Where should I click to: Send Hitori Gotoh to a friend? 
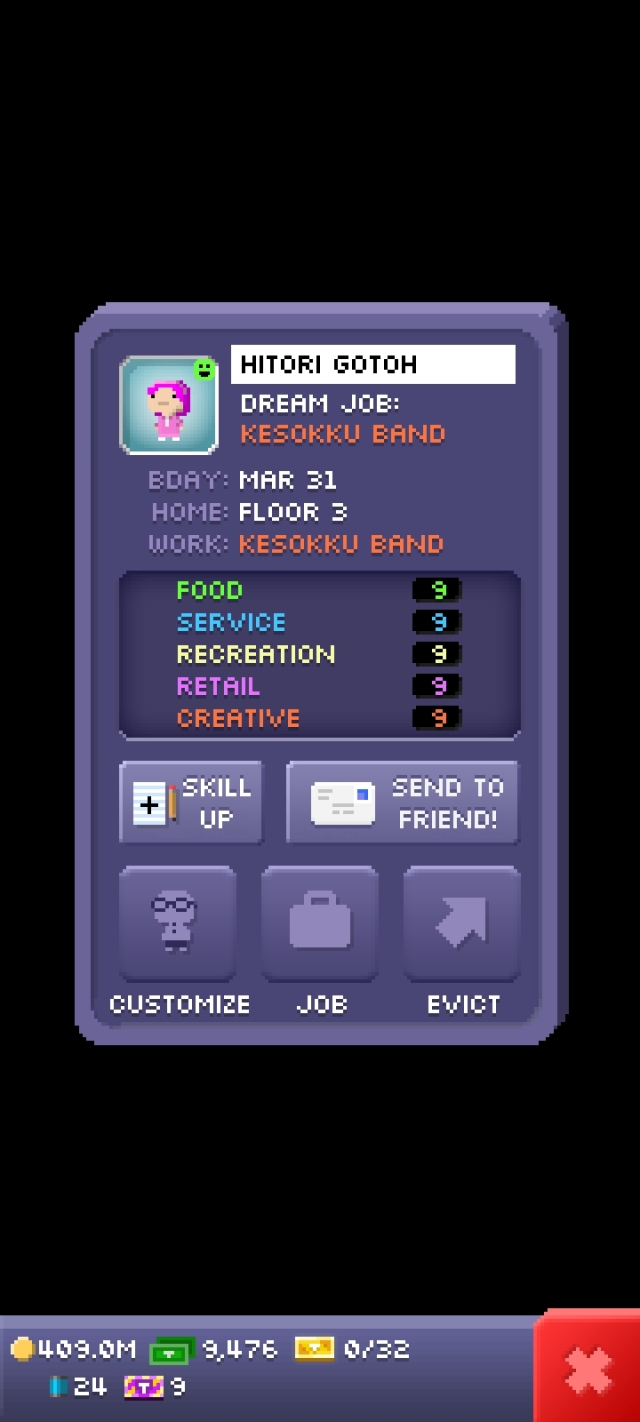tap(403, 802)
